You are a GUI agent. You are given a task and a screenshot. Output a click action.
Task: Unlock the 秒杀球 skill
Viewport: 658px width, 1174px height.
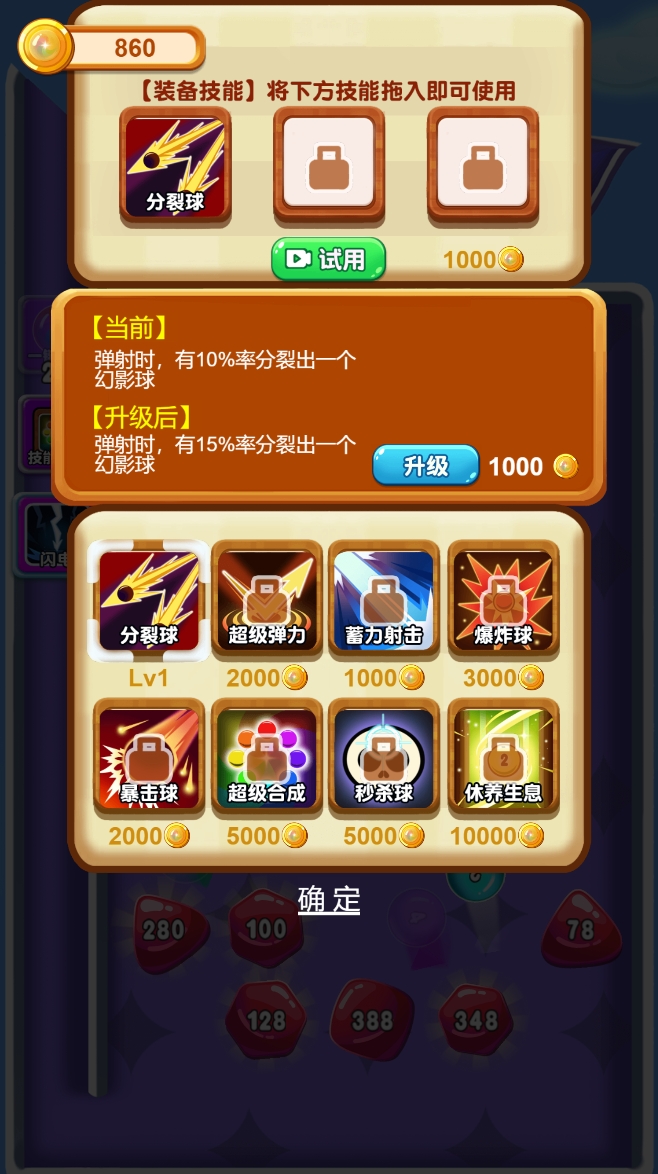(384, 758)
